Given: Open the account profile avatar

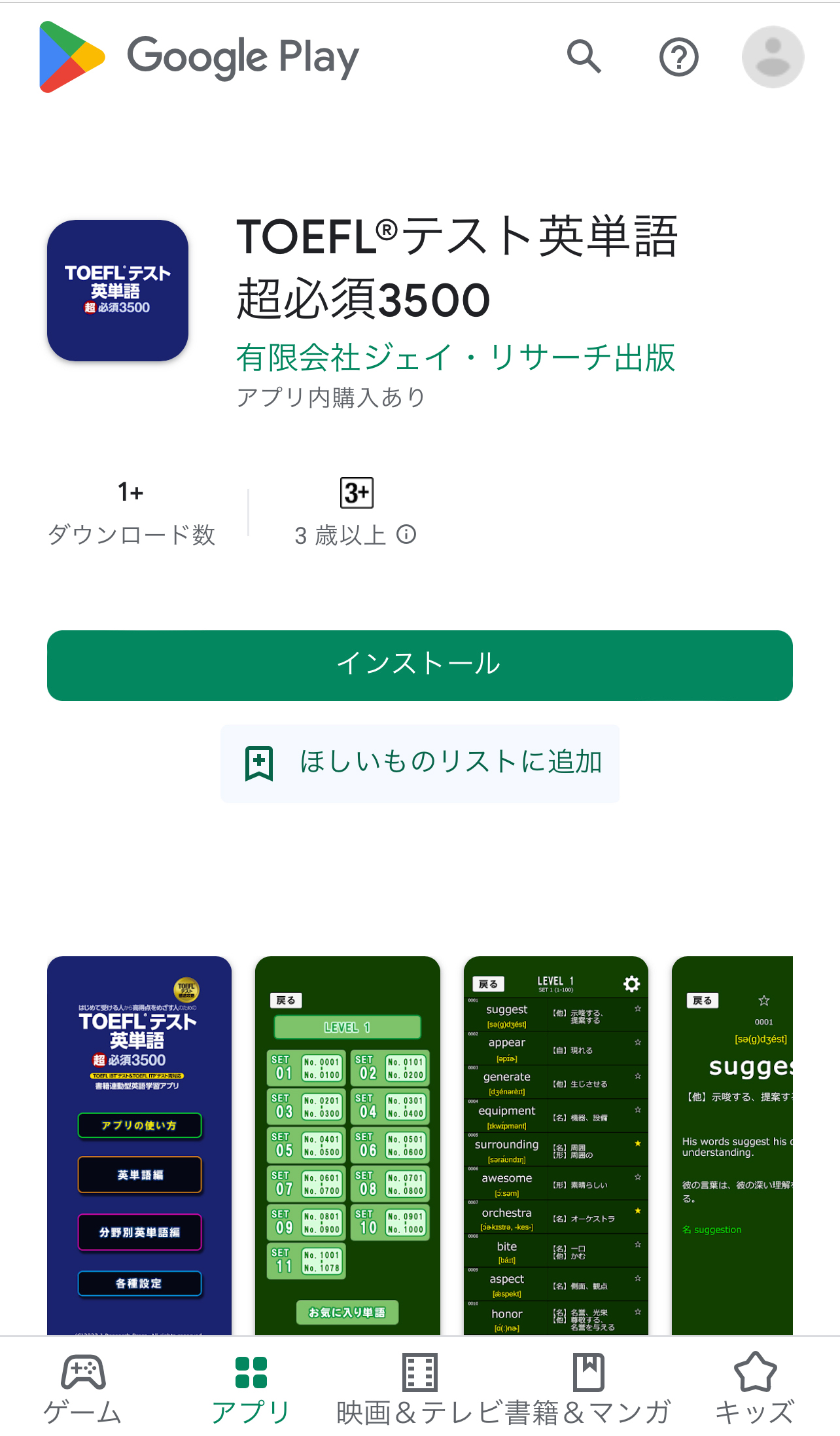Looking at the screenshot, I should (x=773, y=57).
